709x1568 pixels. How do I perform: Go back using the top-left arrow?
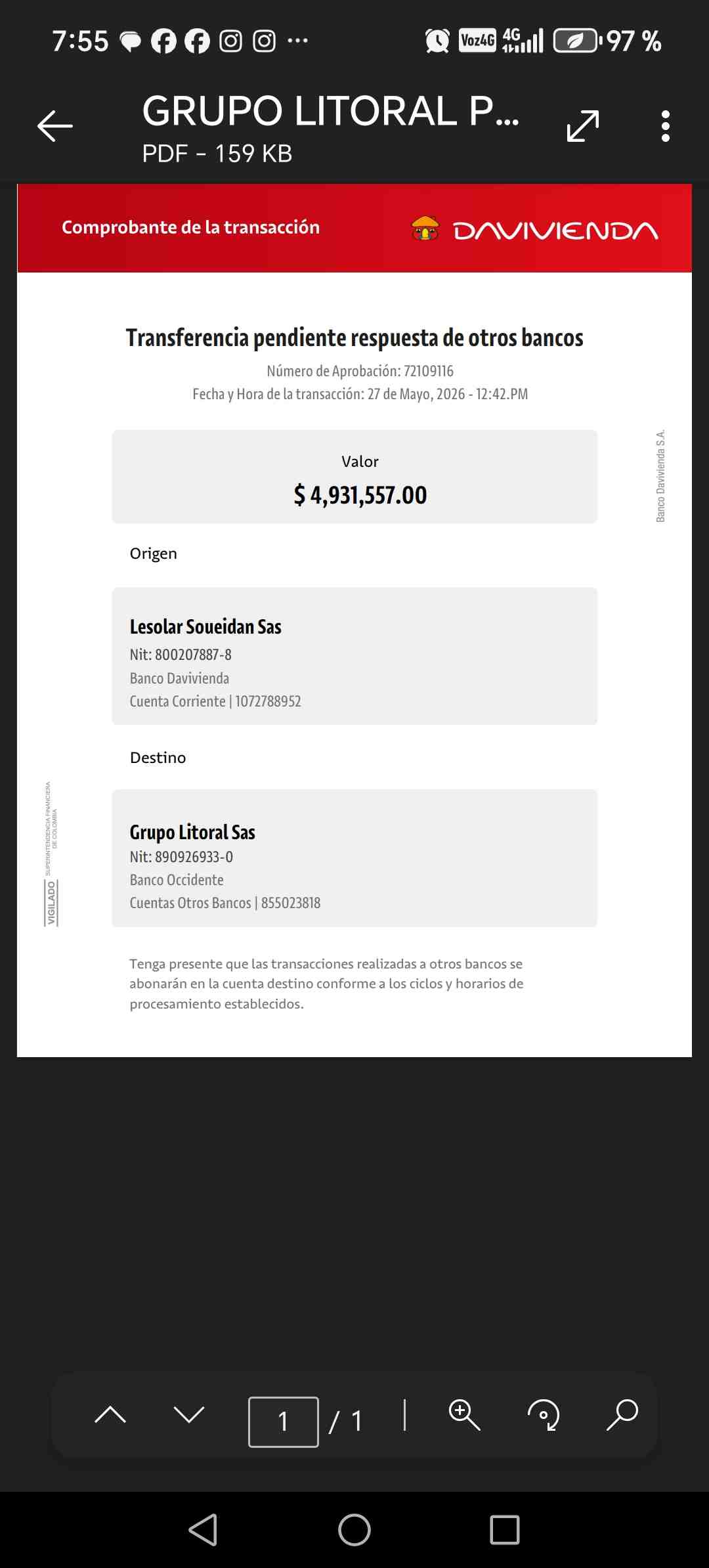click(55, 126)
